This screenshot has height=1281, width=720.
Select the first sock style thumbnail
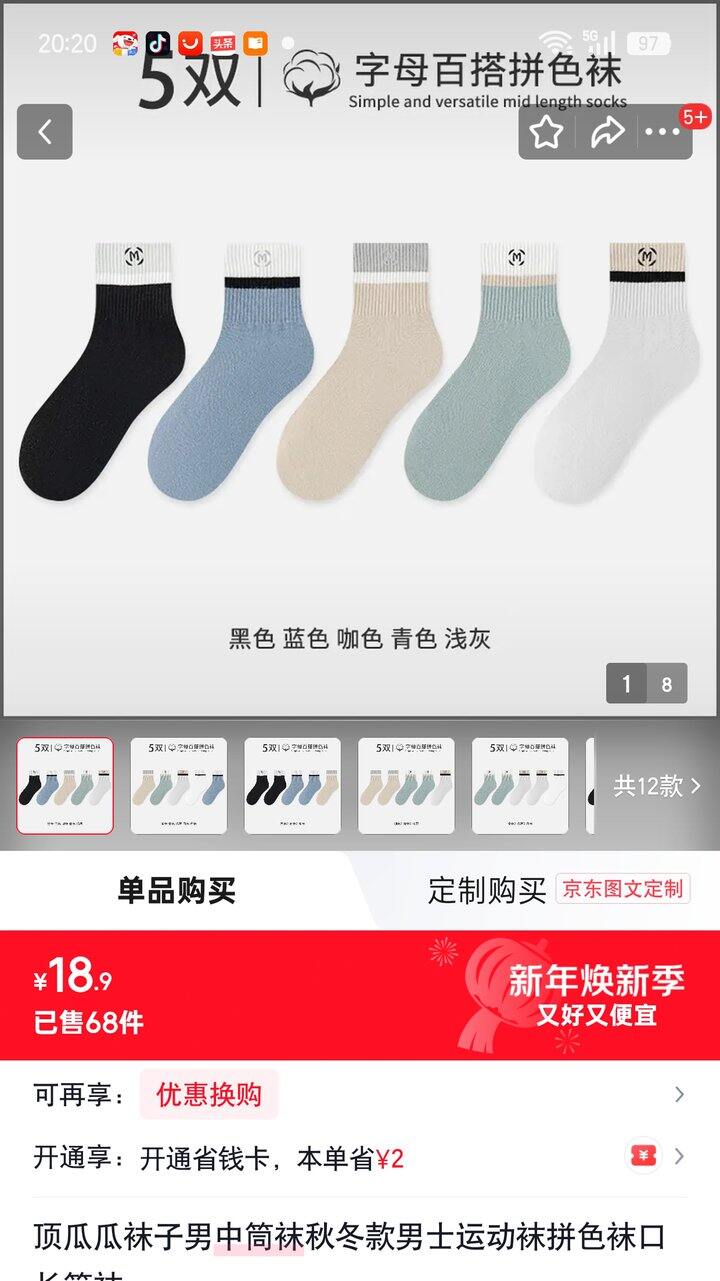65,786
